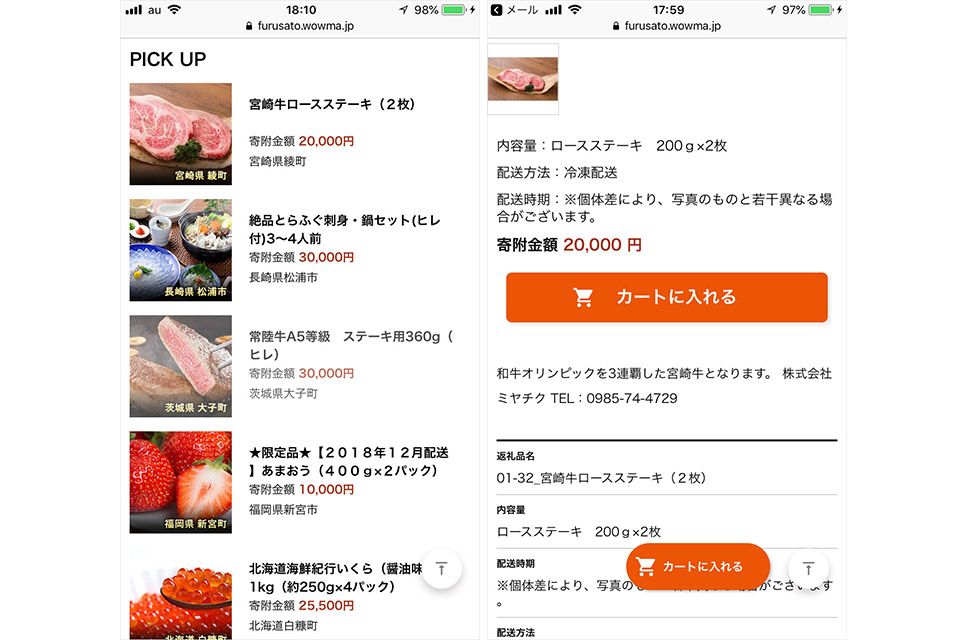Open the 宮崎牛ロースステーキ（2枚） item

(x=332, y=104)
